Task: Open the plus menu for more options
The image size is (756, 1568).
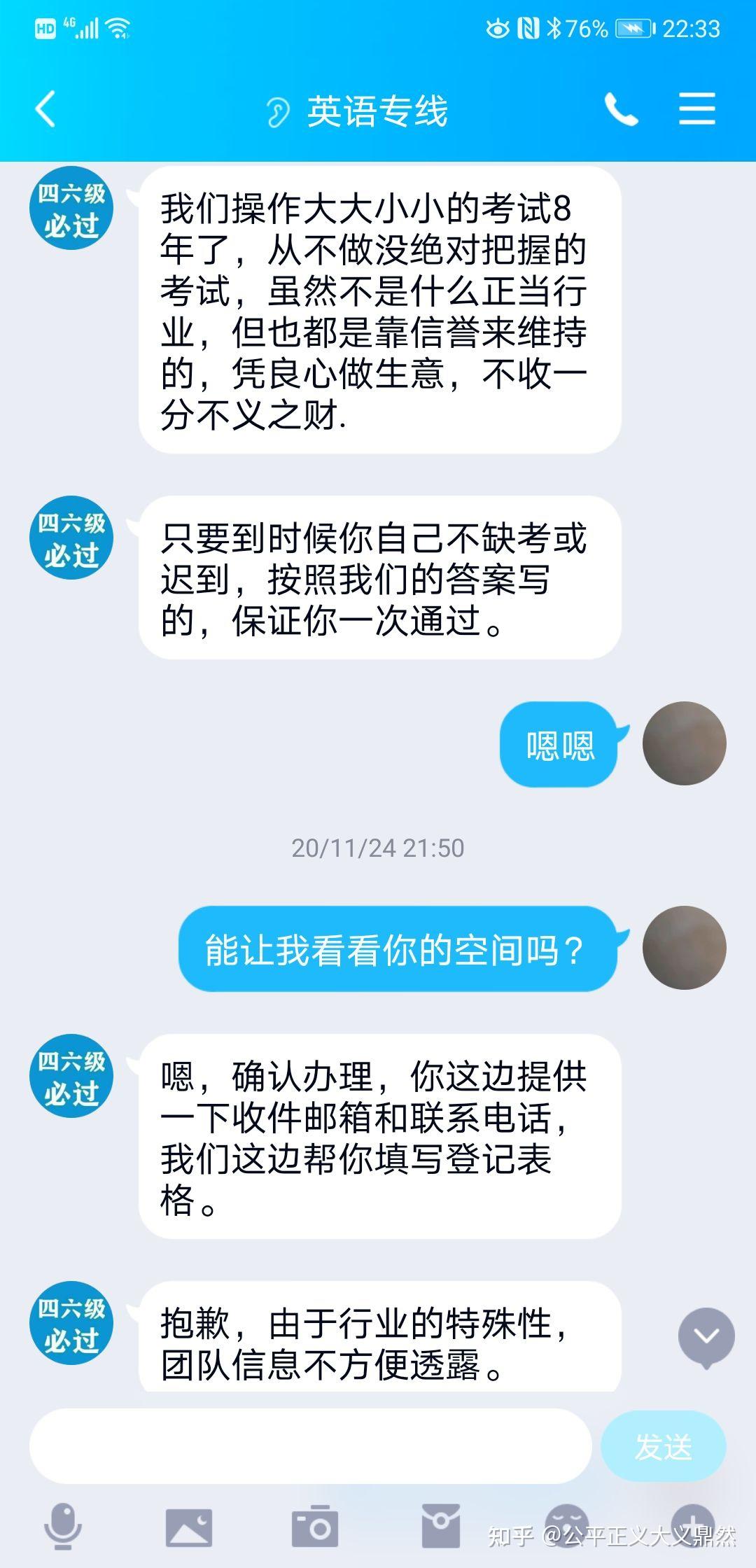Action: pos(692,1527)
